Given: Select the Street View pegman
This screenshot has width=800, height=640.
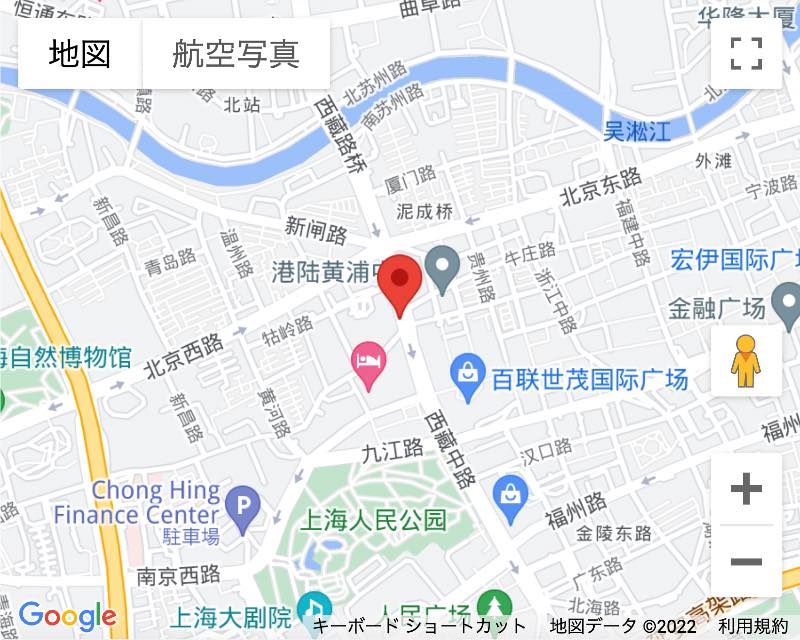Looking at the screenshot, I should (746, 361).
